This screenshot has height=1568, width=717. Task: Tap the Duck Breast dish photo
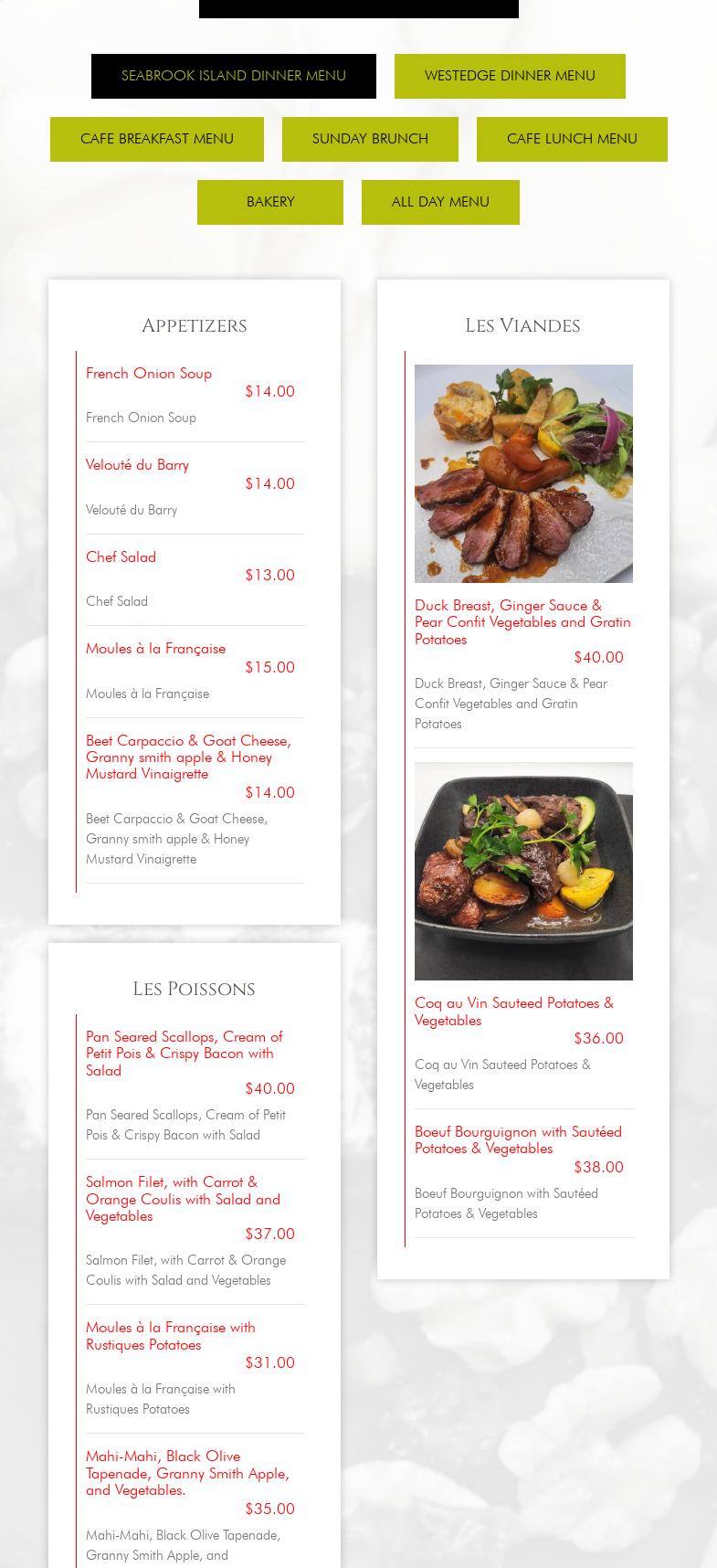coord(523,473)
